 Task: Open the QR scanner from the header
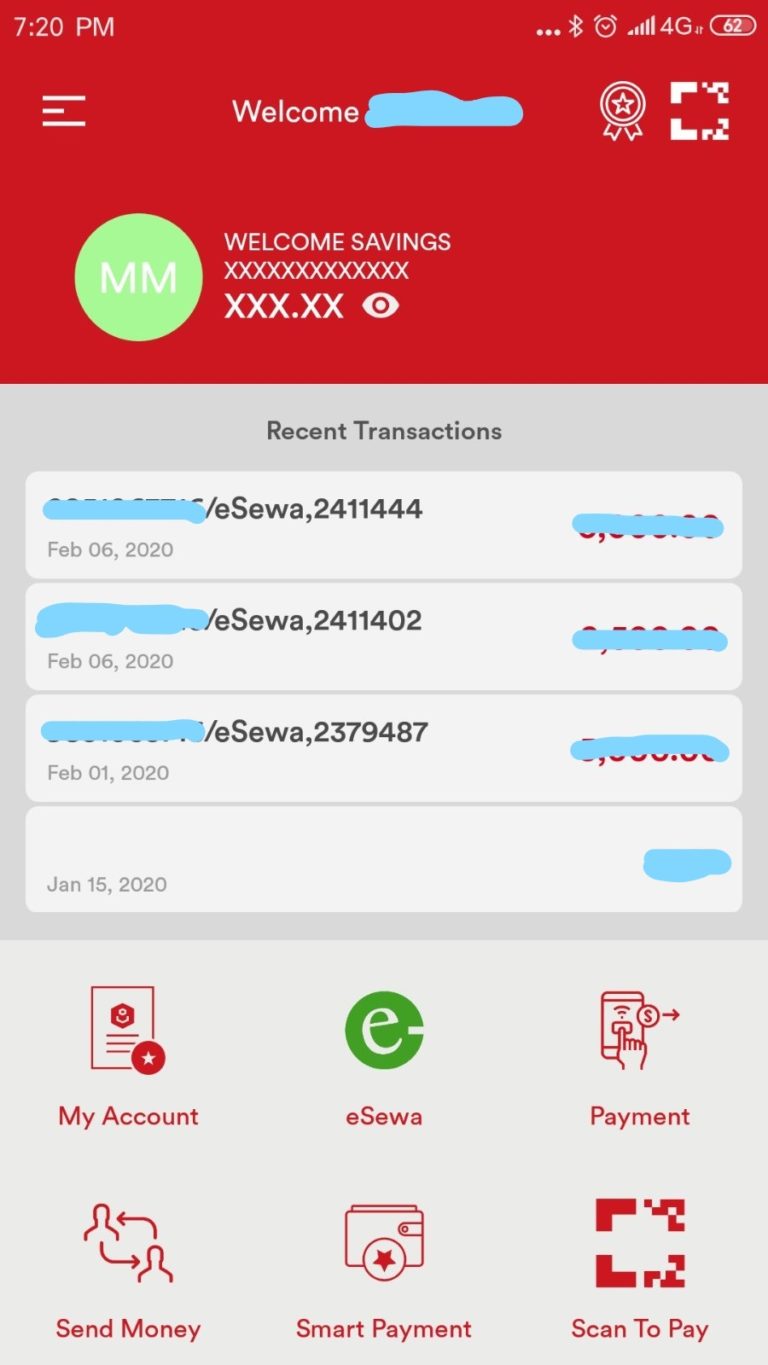tap(699, 110)
